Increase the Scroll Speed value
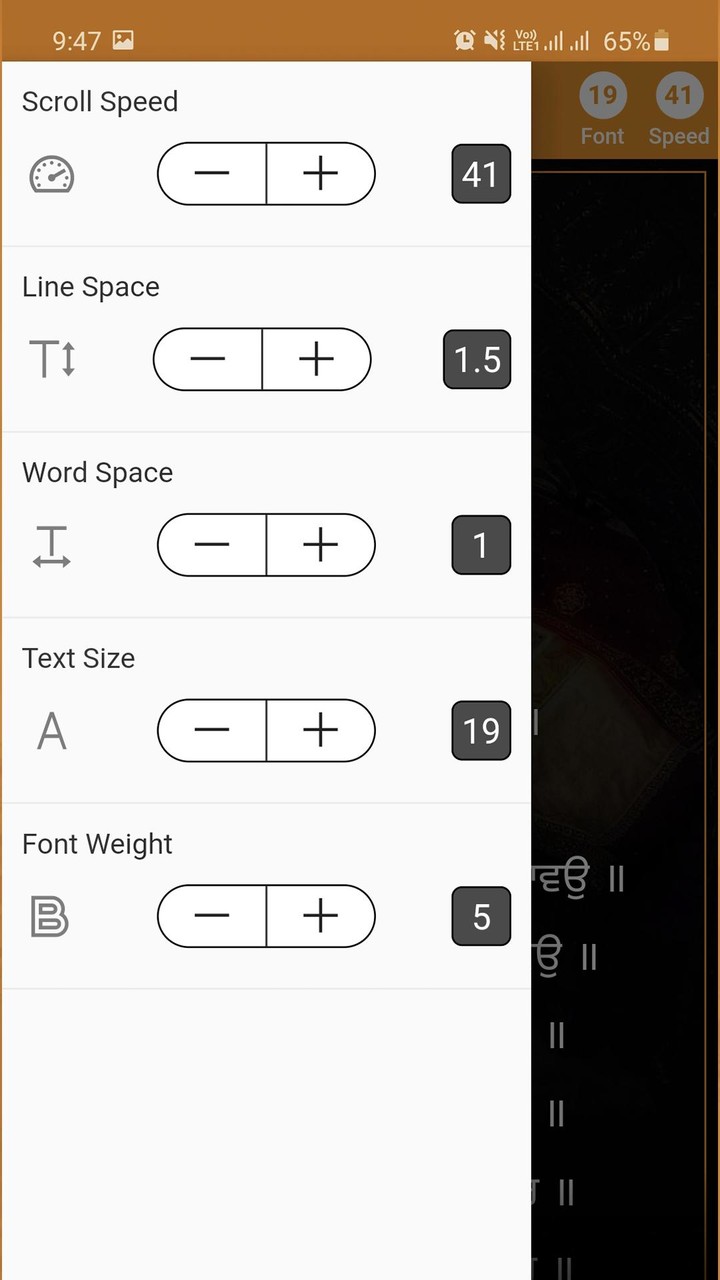Screen dimensions: 720x1280 321,174
